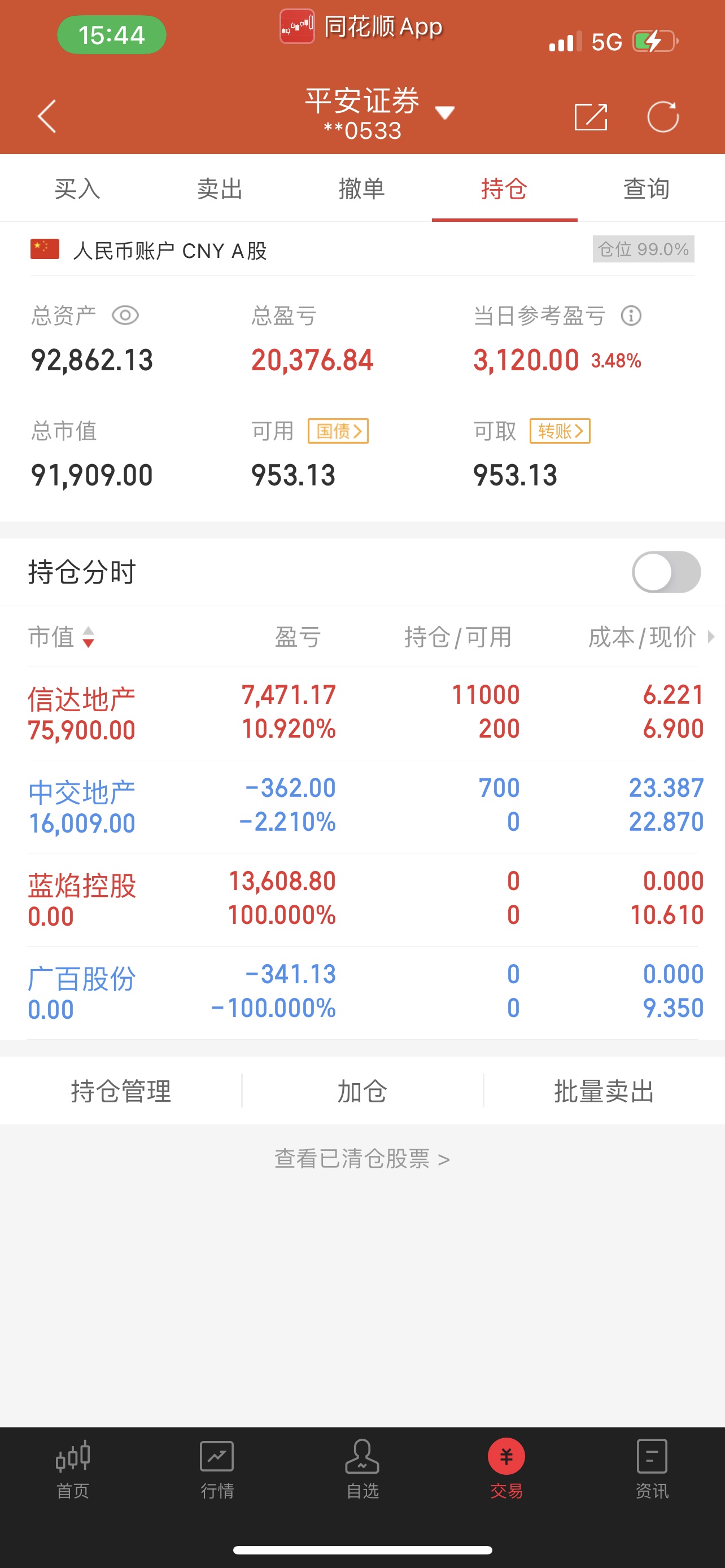Go to the 行情 bottom tab

217,1468
